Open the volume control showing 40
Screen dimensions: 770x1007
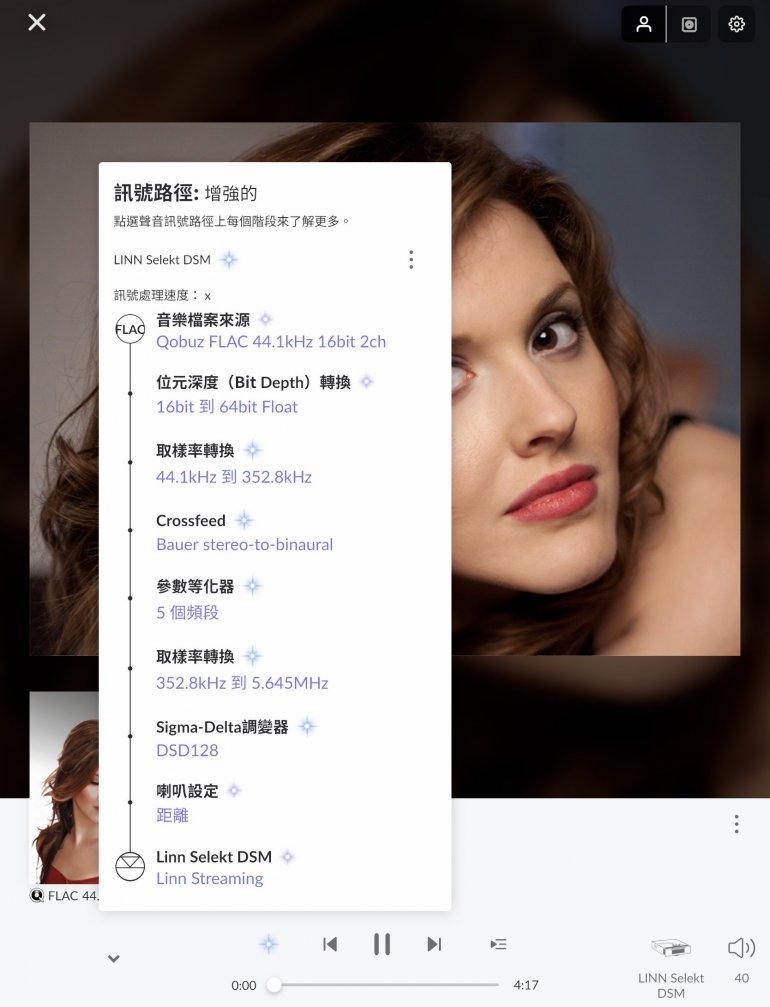pos(741,948)
